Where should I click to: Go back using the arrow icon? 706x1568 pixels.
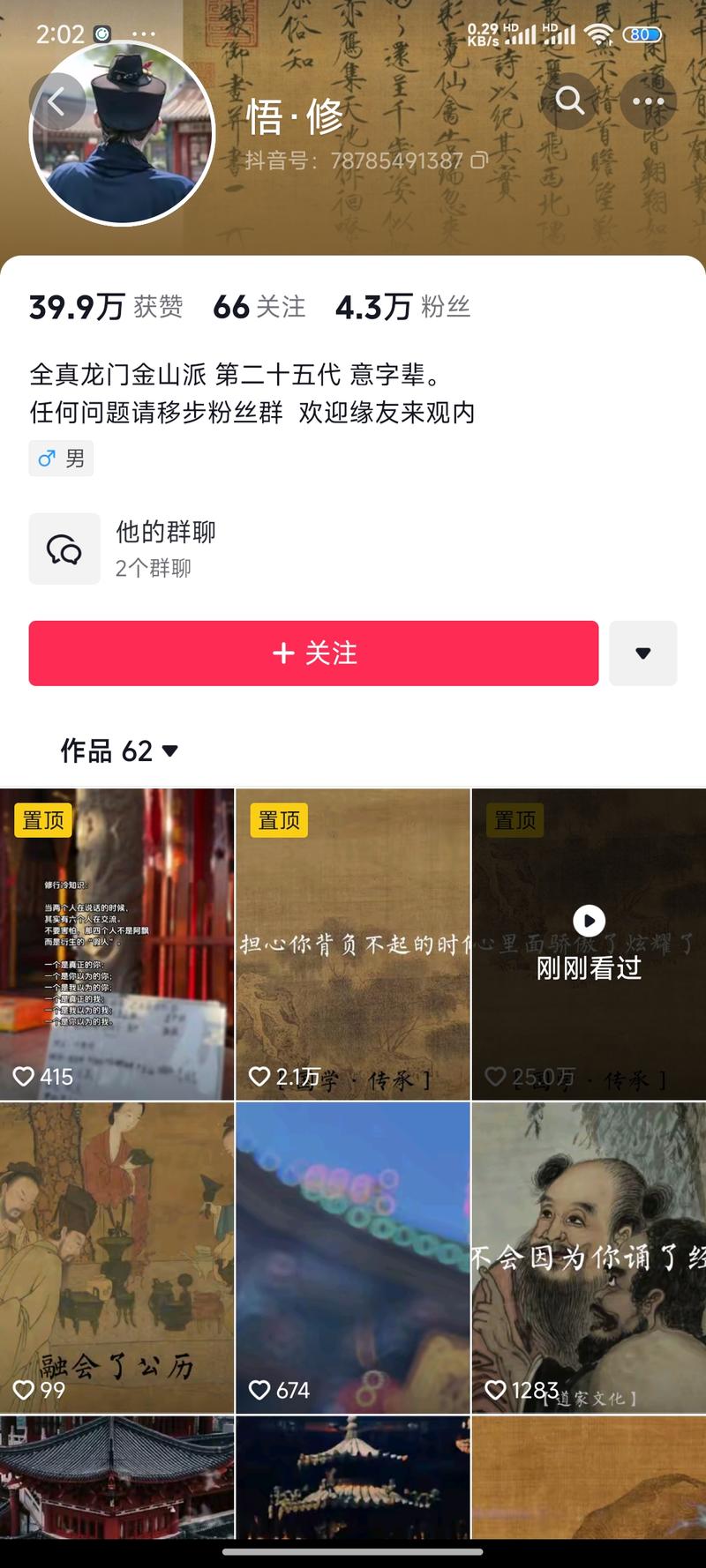tap(56, 102)
